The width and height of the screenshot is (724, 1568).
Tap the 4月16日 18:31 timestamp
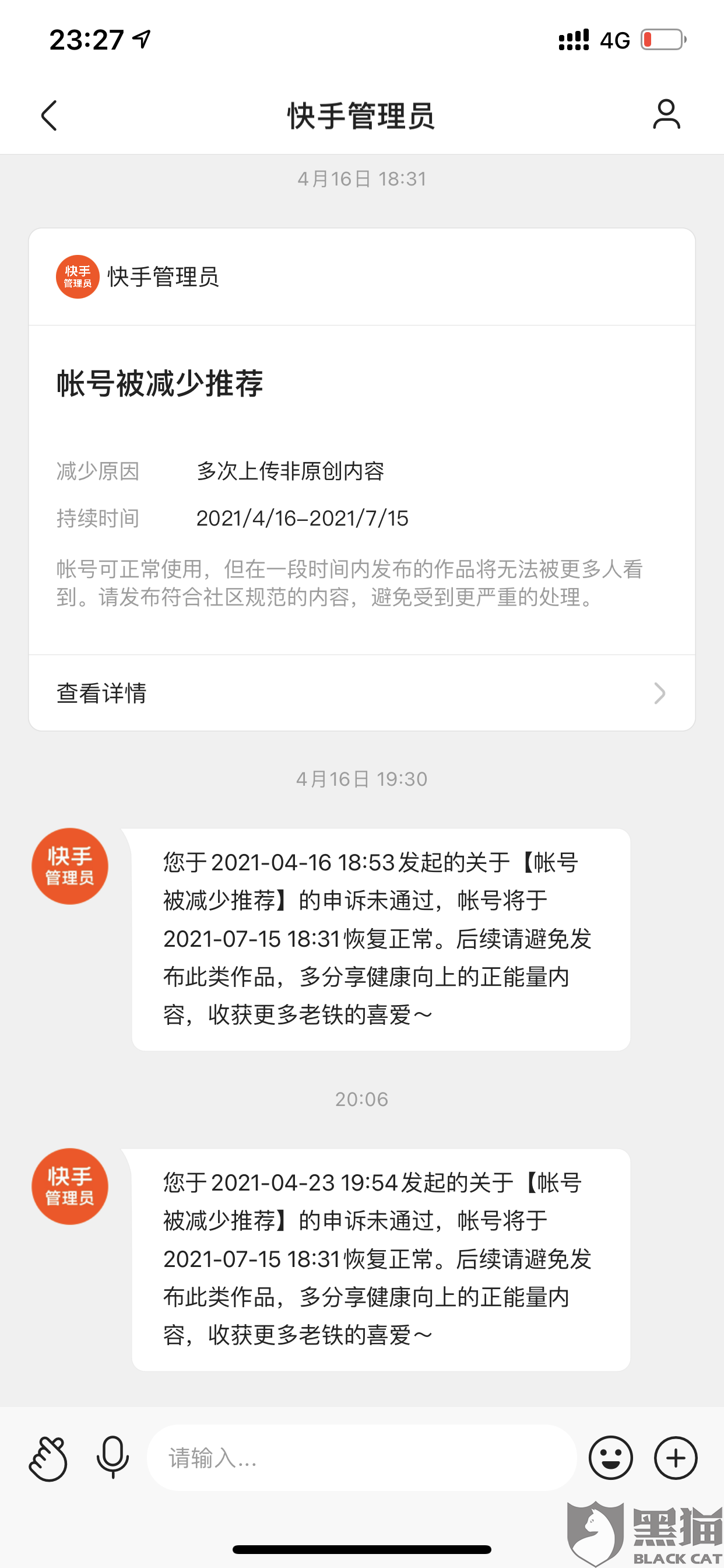[x=361, y=178]
